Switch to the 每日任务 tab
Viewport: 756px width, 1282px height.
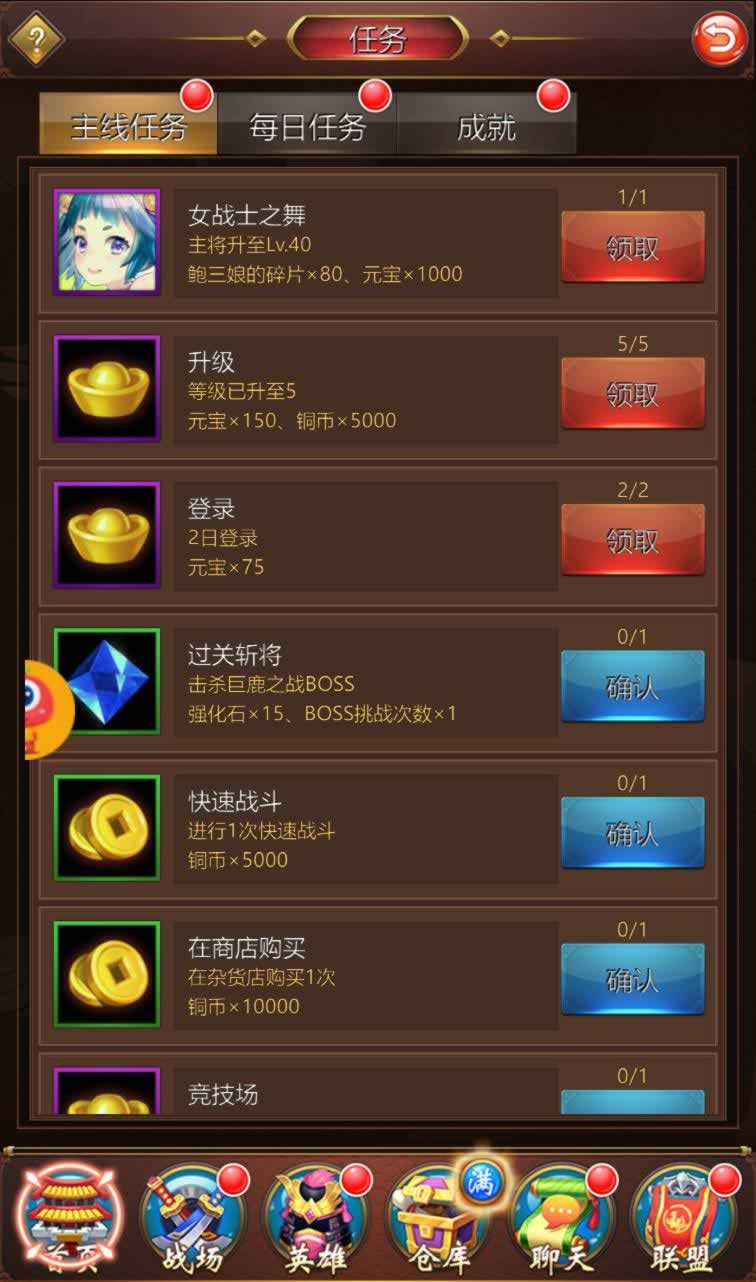click(307, 126)
